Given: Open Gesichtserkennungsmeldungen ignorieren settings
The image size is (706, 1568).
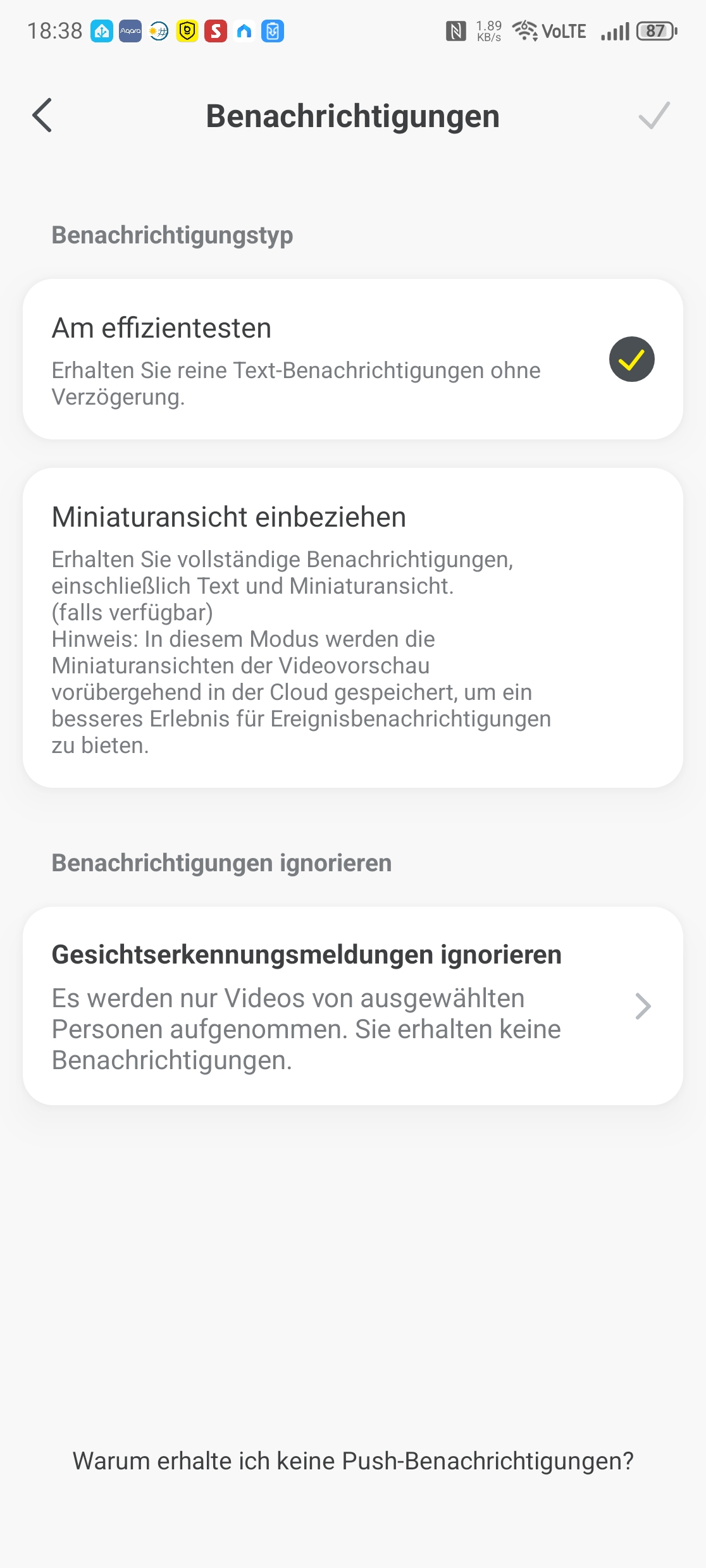Looking at the screenshot, I should click(352, 1006).
